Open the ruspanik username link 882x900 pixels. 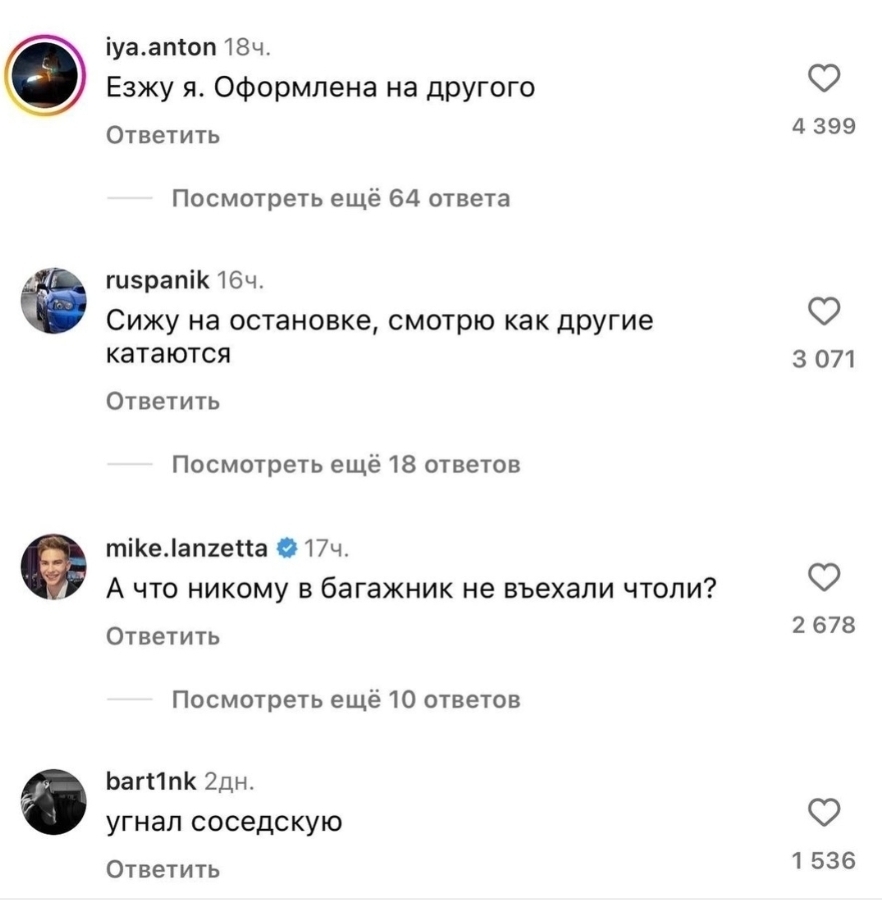[158, 280]
